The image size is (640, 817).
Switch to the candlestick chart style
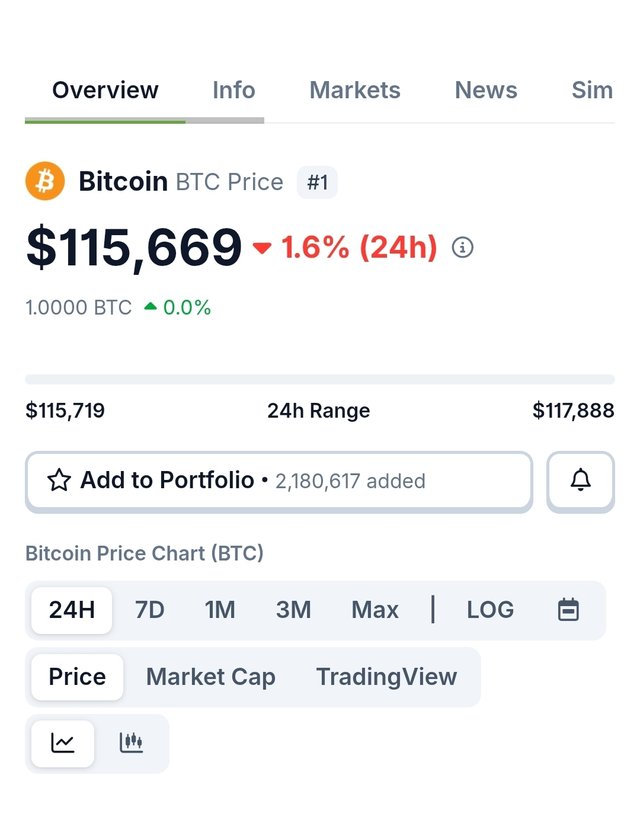coord(131,743)
